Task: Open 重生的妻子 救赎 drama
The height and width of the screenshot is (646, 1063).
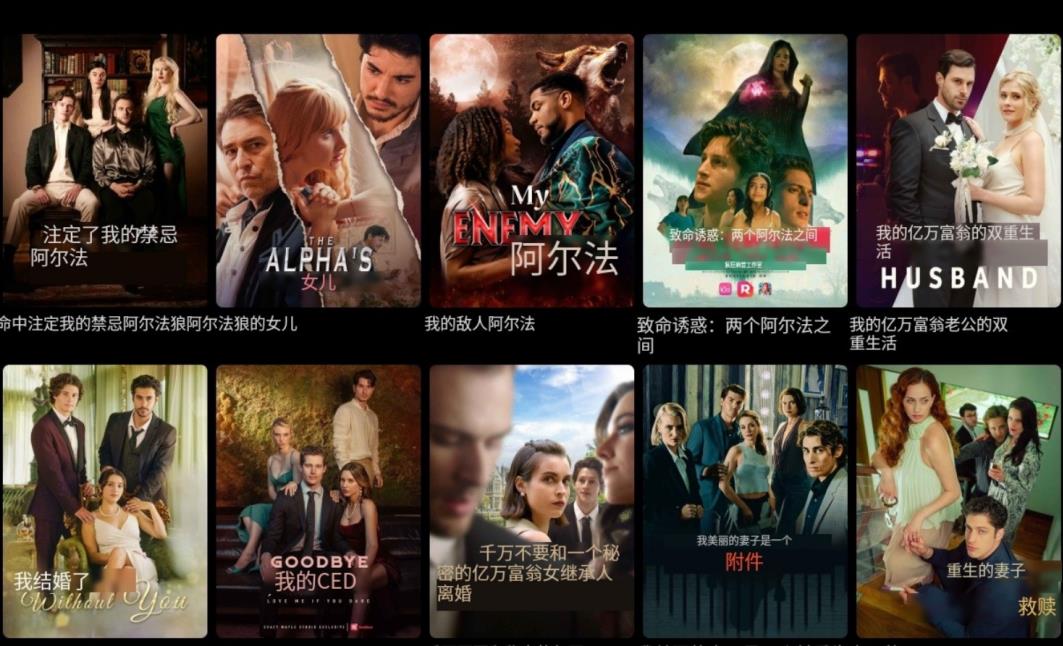Action: (957, 500)
